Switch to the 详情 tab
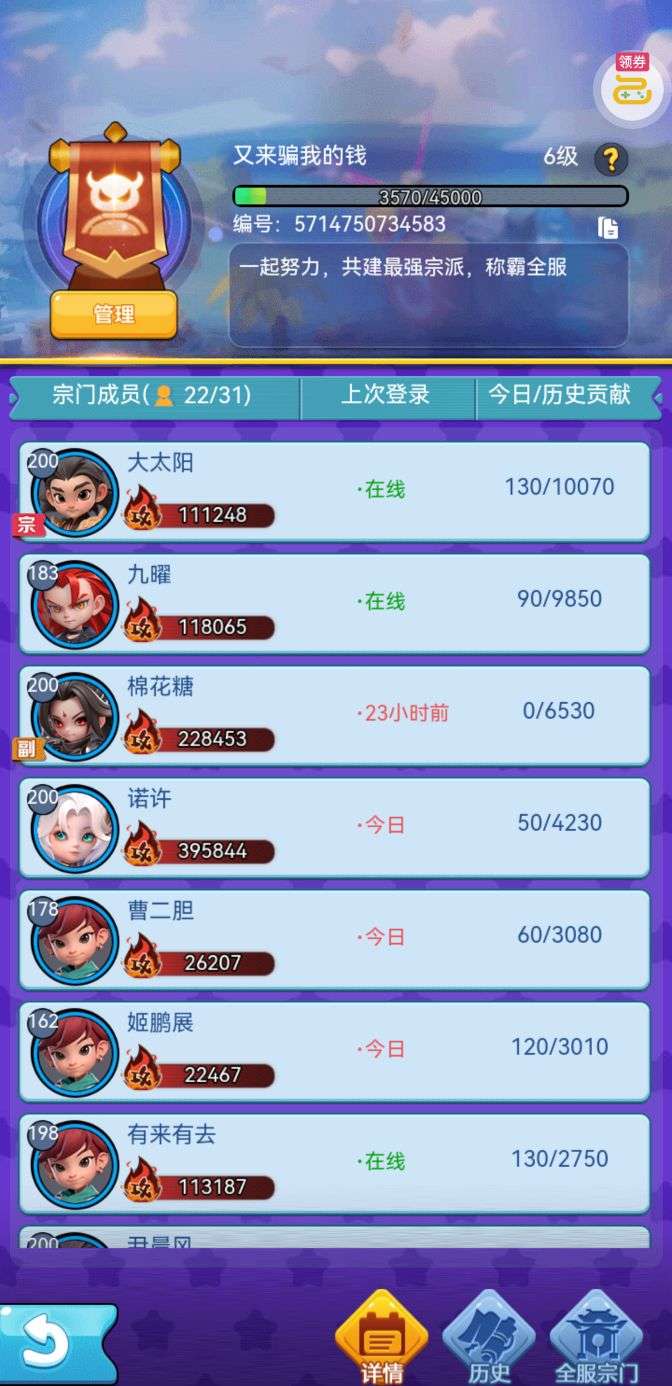The height and width of the screenshot is (1386, 672). tap(381, 1340)
